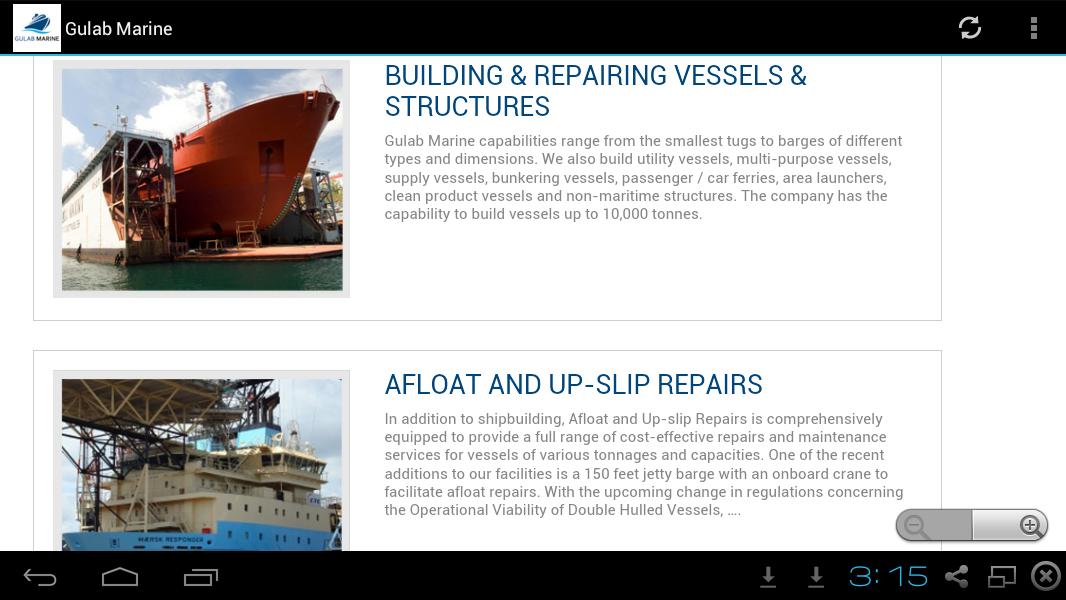Refresh the Gulab Marine page
The width and height of the screenshot is (1066, 600).
point(969,28)
